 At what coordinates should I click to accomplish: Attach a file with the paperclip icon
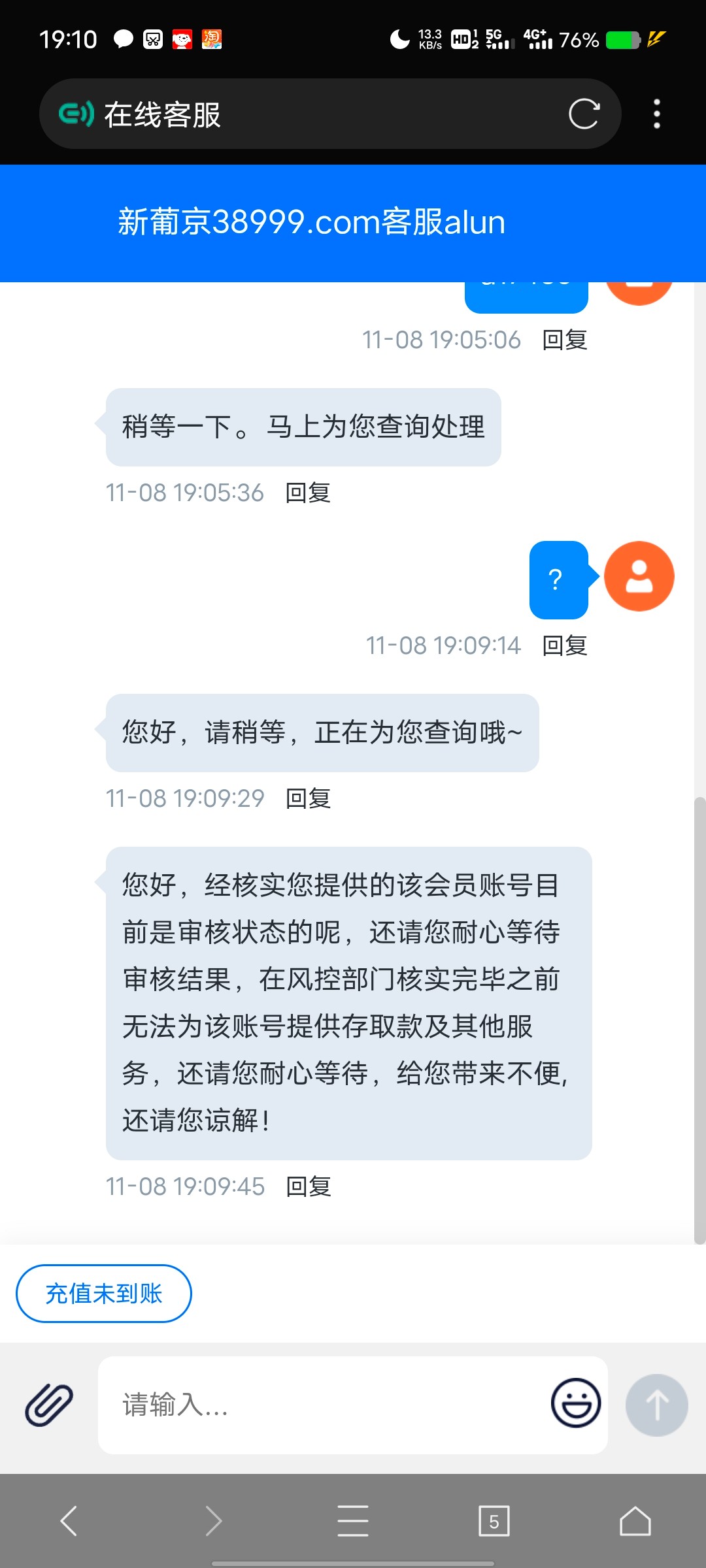tap(49, 1405)
